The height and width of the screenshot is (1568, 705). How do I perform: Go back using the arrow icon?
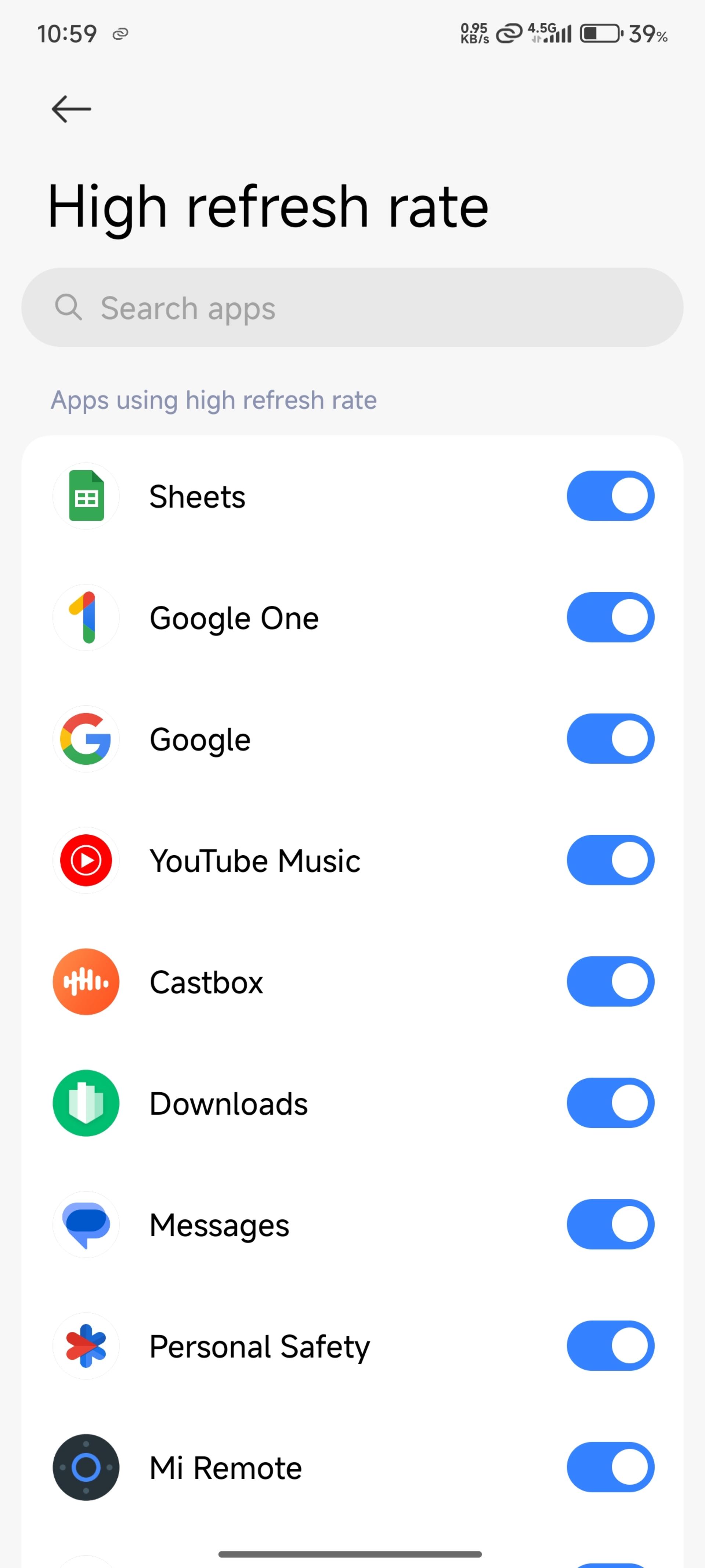pyautogui.click(x=71, y=109)
